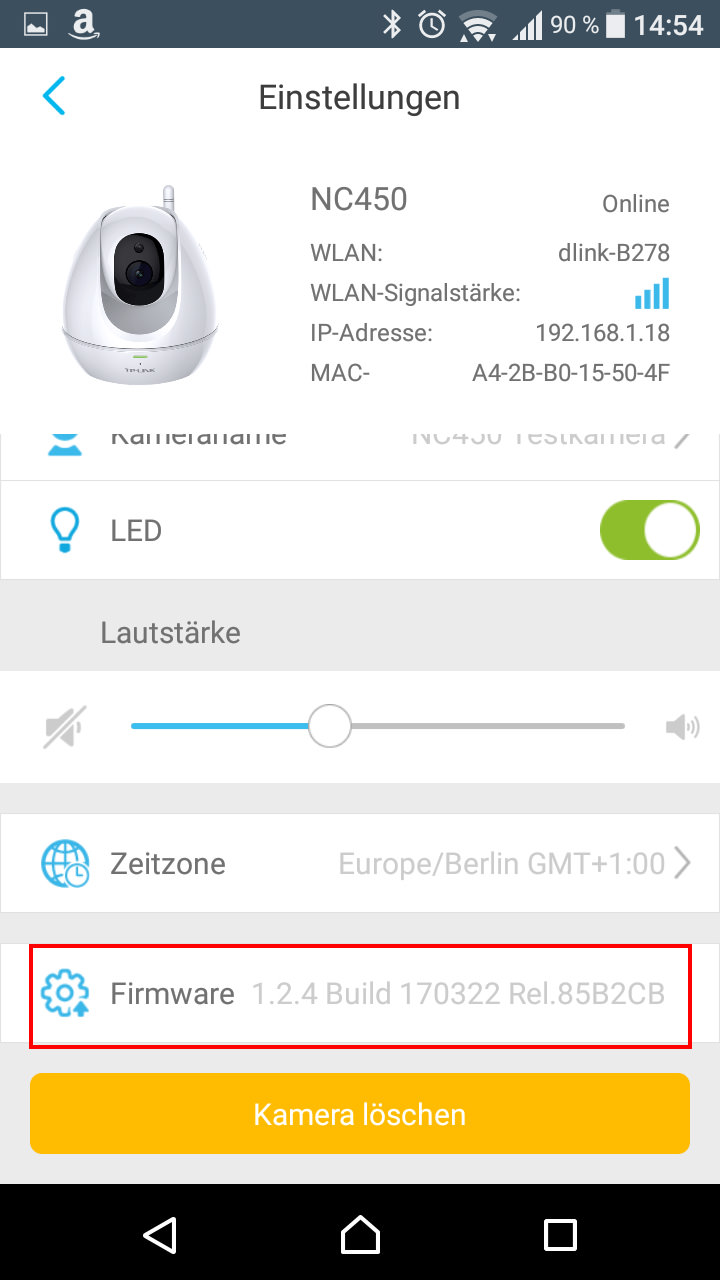Mute via the crossed-out speaker icon
This screenshot has width=720, height=1280.
65,727
